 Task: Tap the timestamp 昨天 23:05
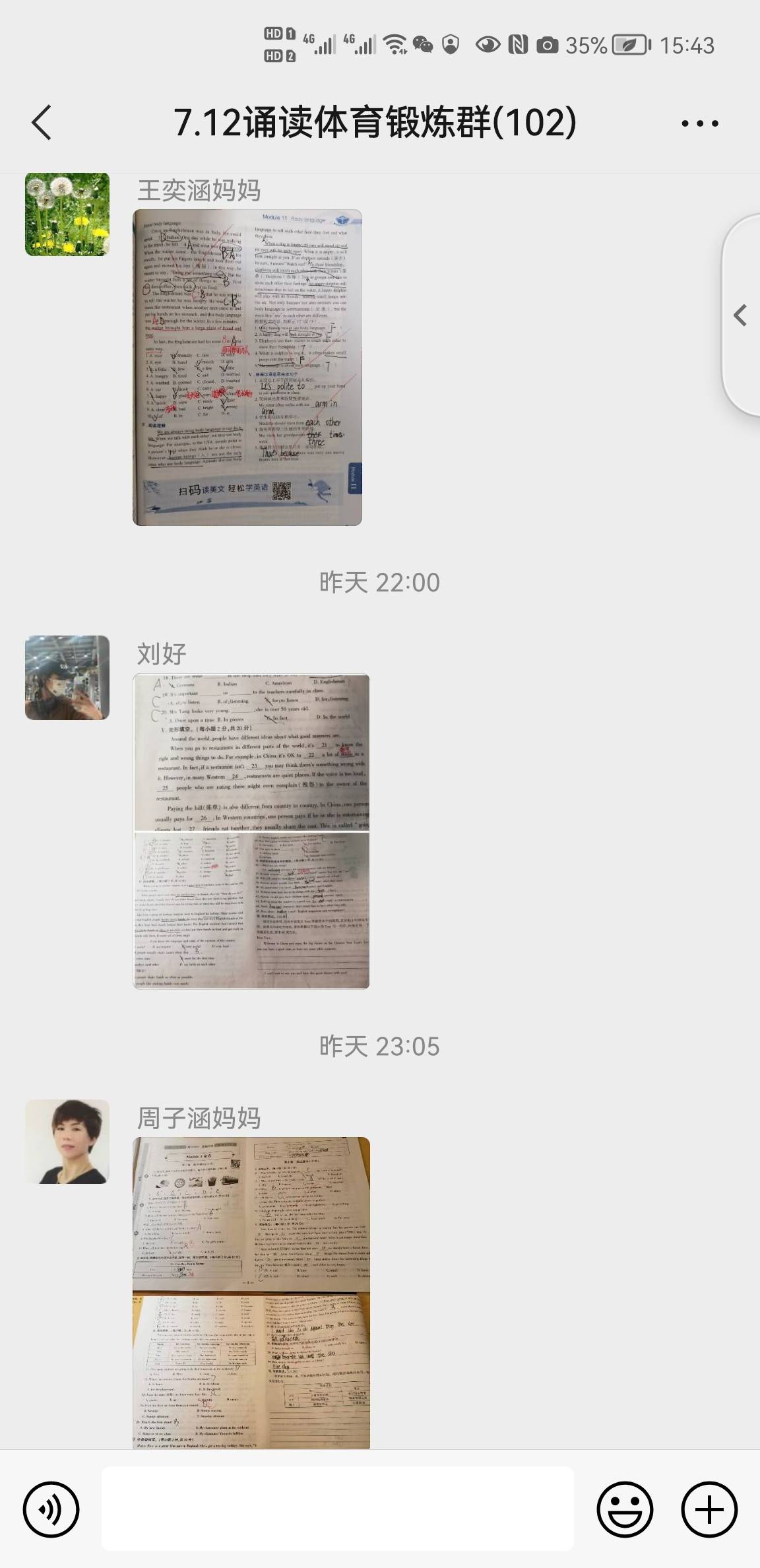pos(380,1046)
